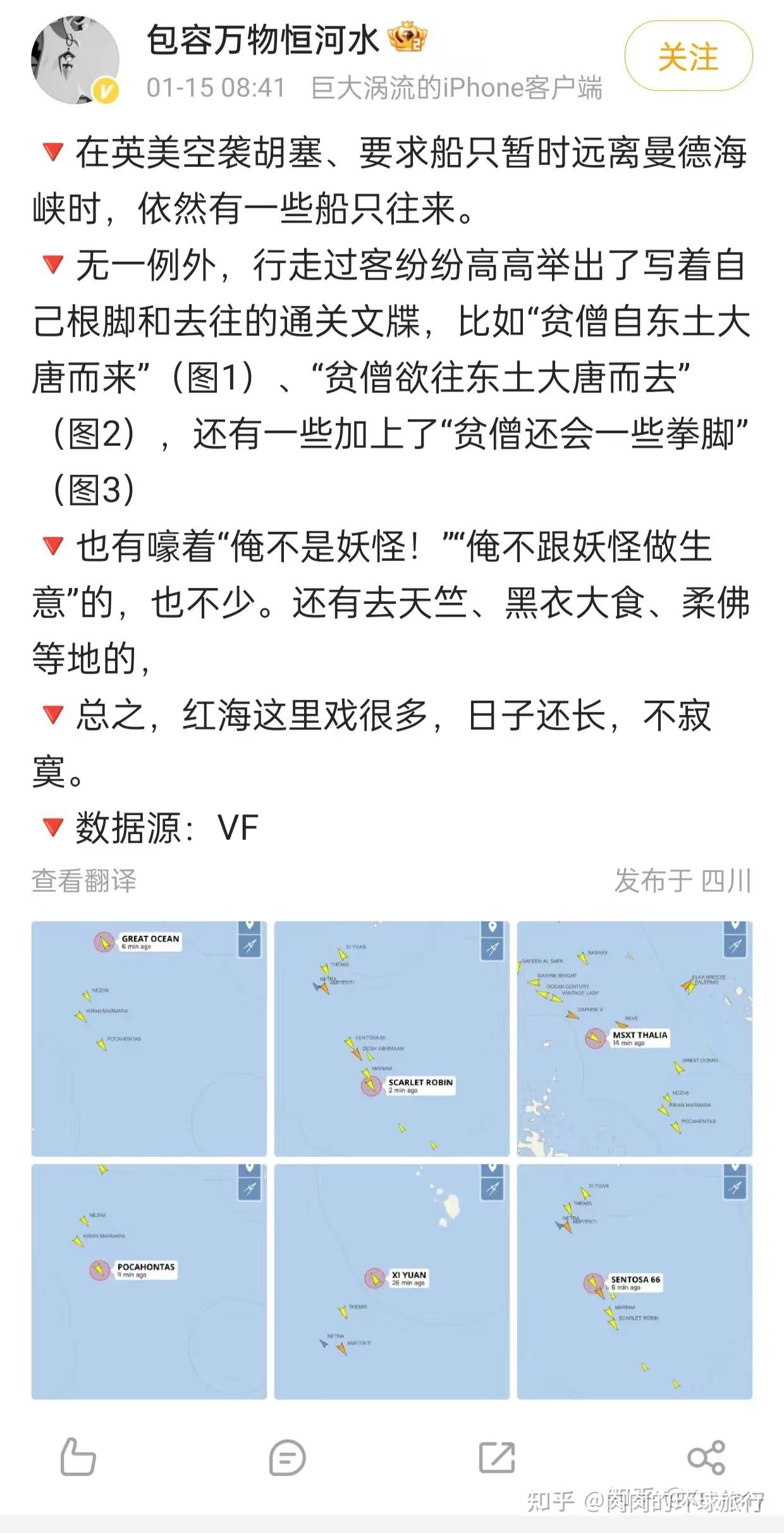Open the SENTOSA 66 map image
The width and height of the screenshot is (784, 1533).
(634, 1281)
